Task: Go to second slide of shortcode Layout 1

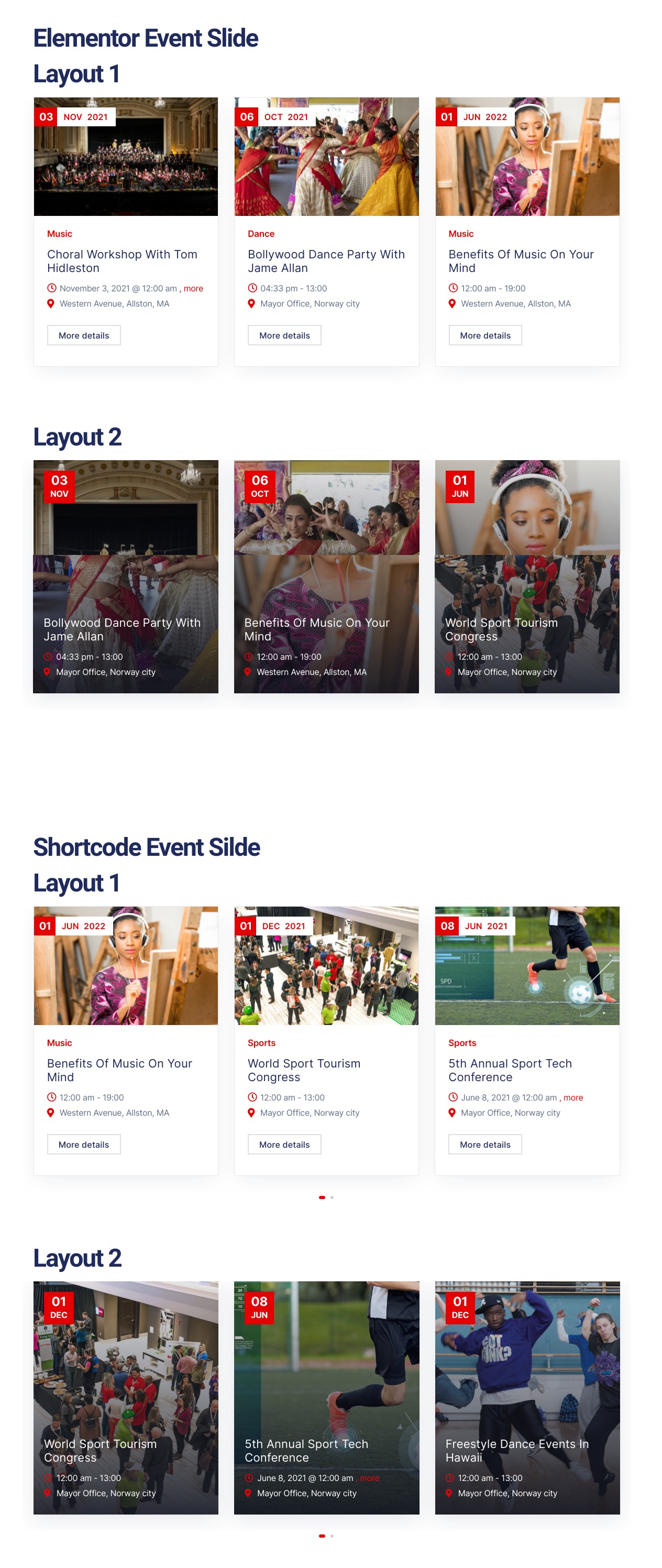Action: (332, 1197)
